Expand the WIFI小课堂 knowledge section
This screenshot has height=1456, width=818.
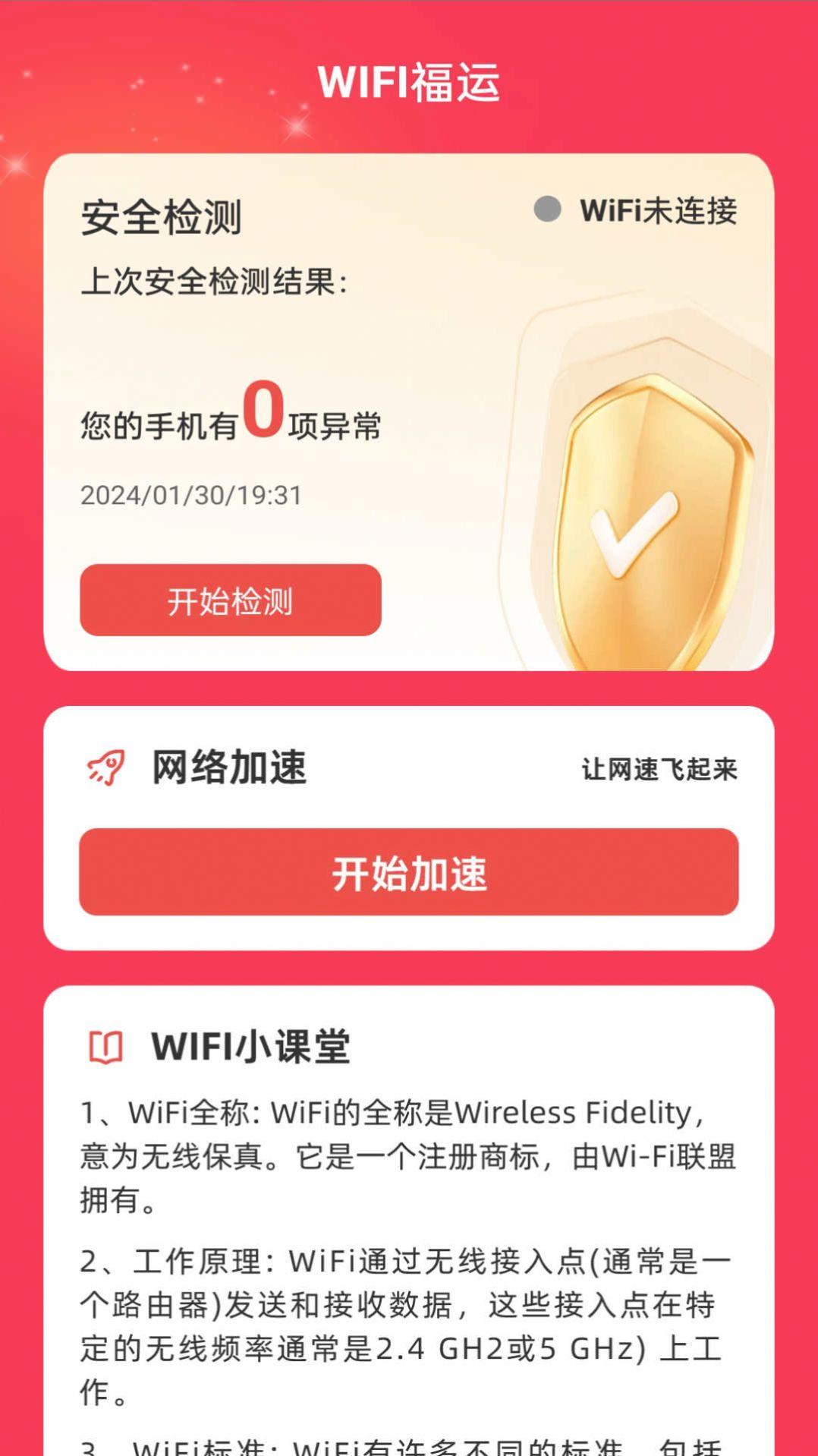coord(250,1045)
